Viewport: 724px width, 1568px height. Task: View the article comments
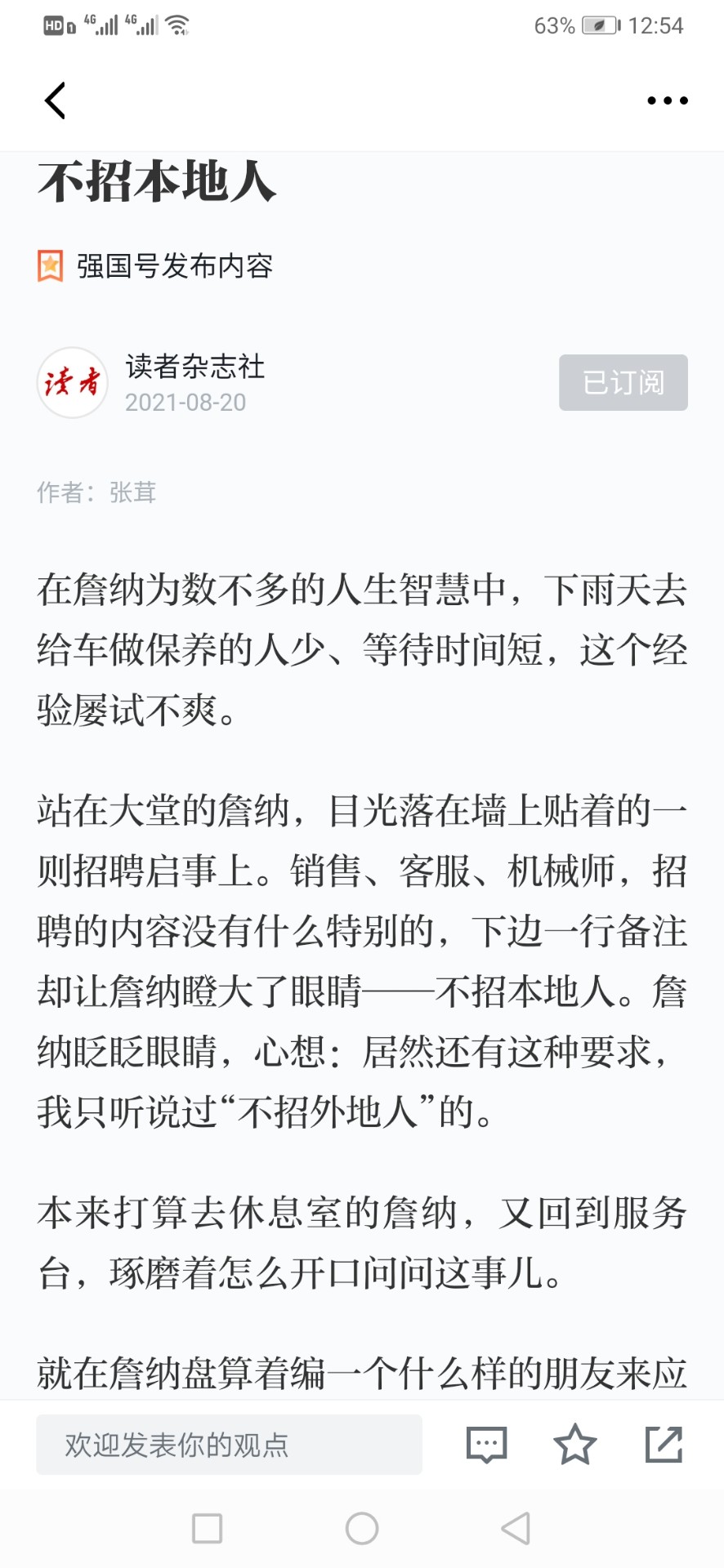tap(487, 1445)
